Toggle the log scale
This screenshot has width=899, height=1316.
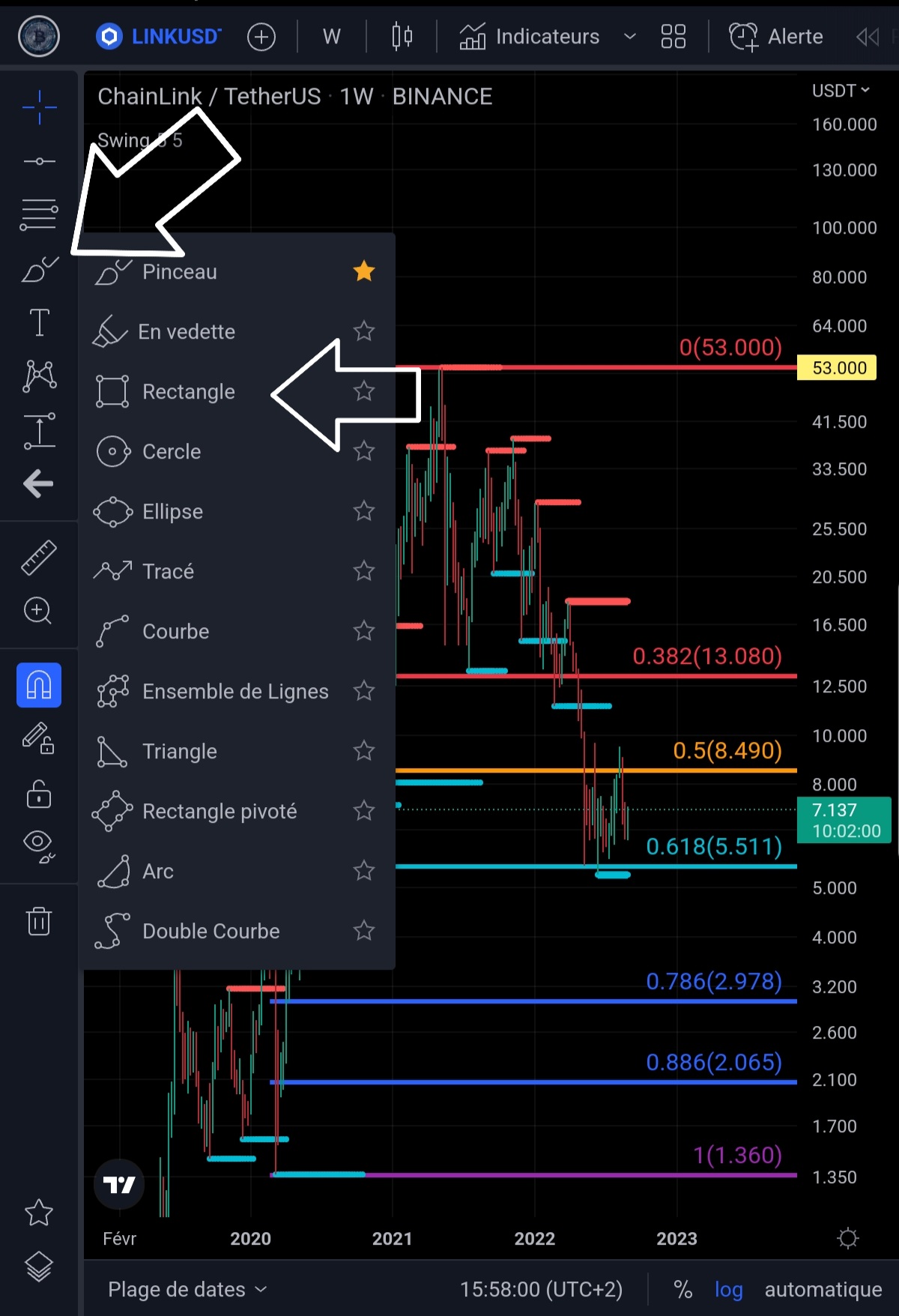[x=728, y=1289]
